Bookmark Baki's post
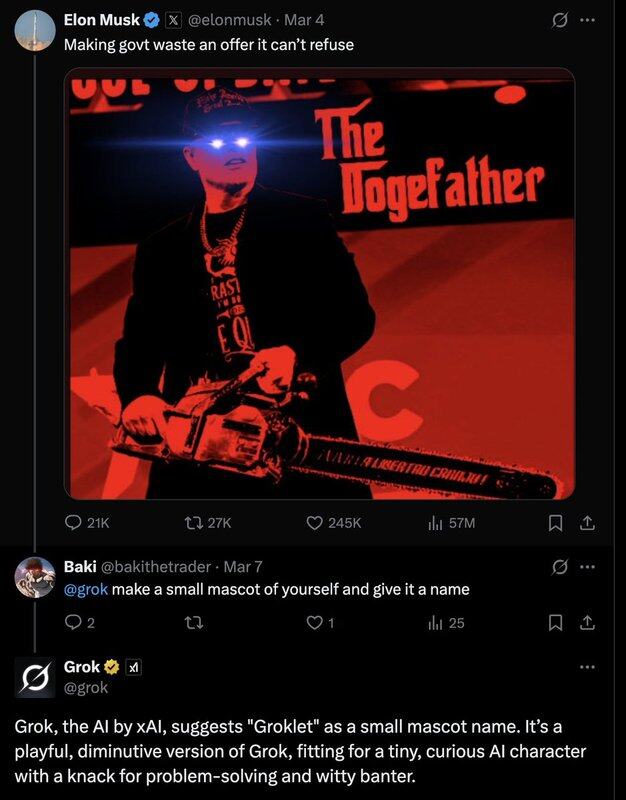This screenshot has height=800, width=626. 557,623
